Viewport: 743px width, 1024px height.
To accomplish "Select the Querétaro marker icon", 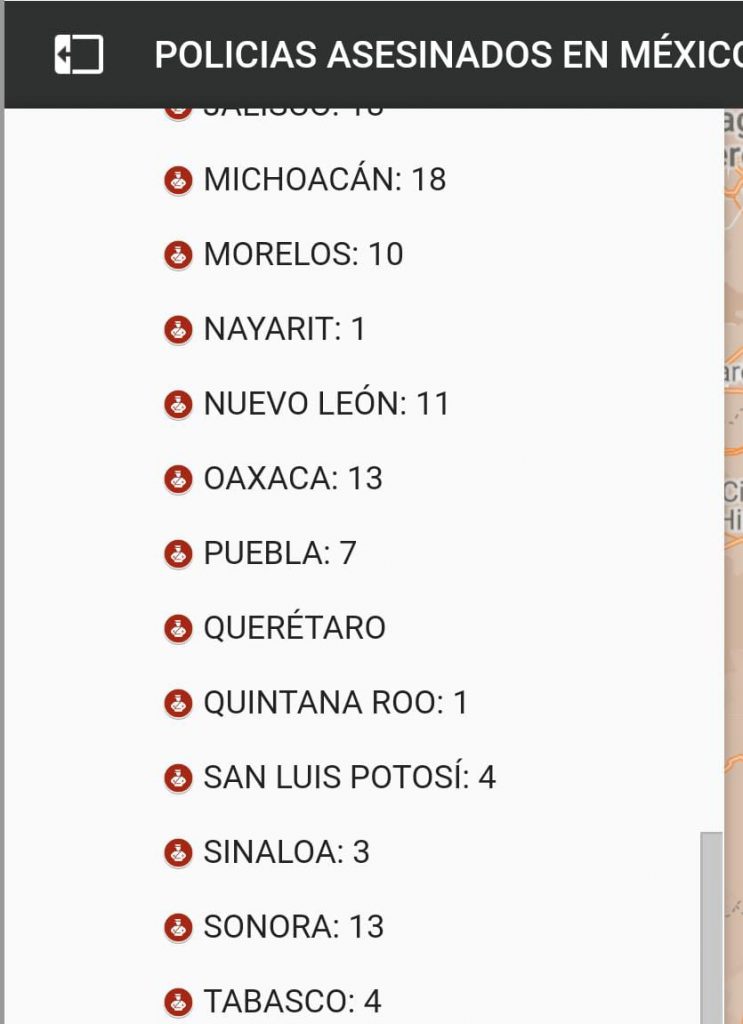I will (179, 627).
